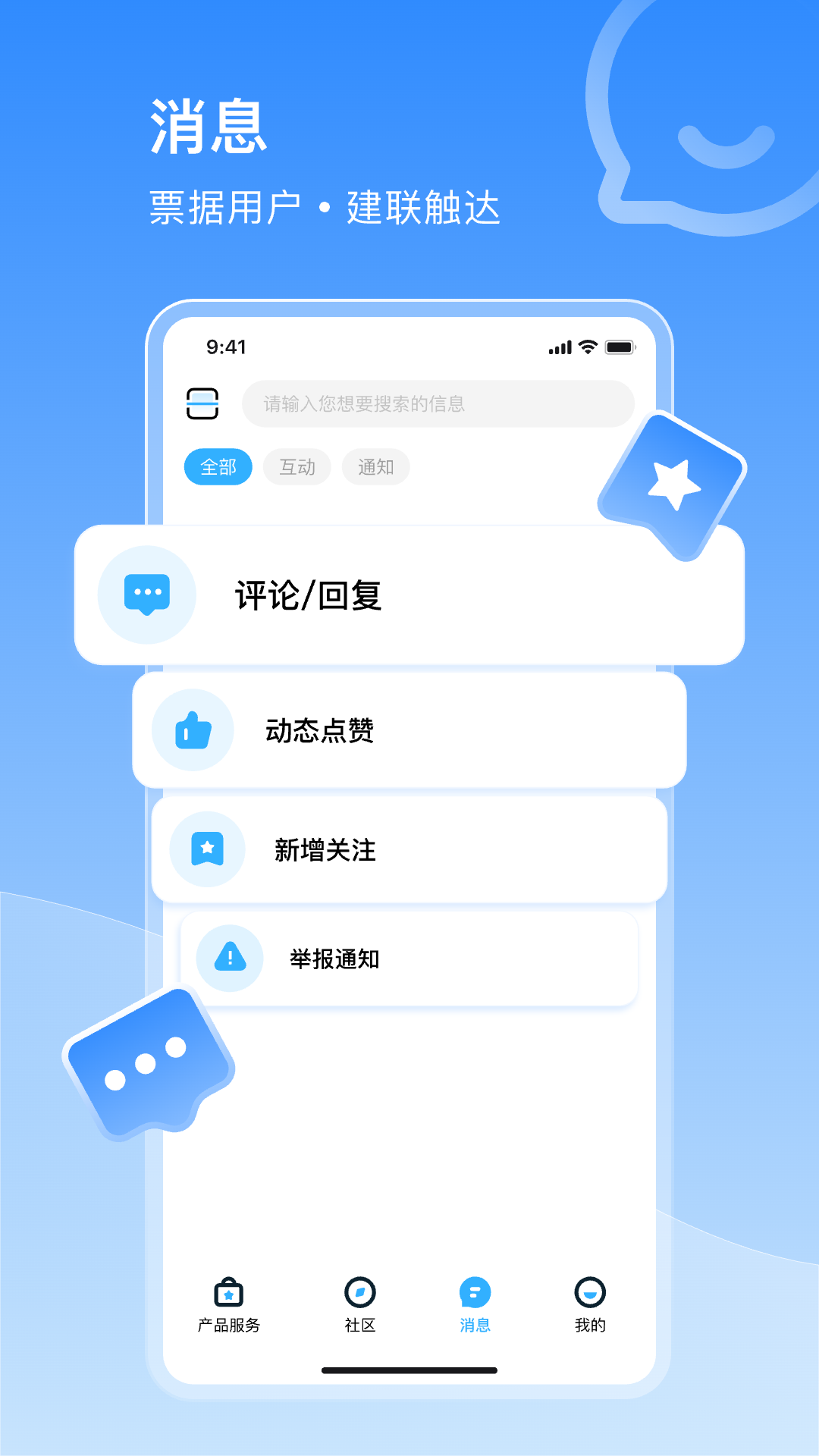Select the comment/reply speech bubble icon

(x=147, y=595)
